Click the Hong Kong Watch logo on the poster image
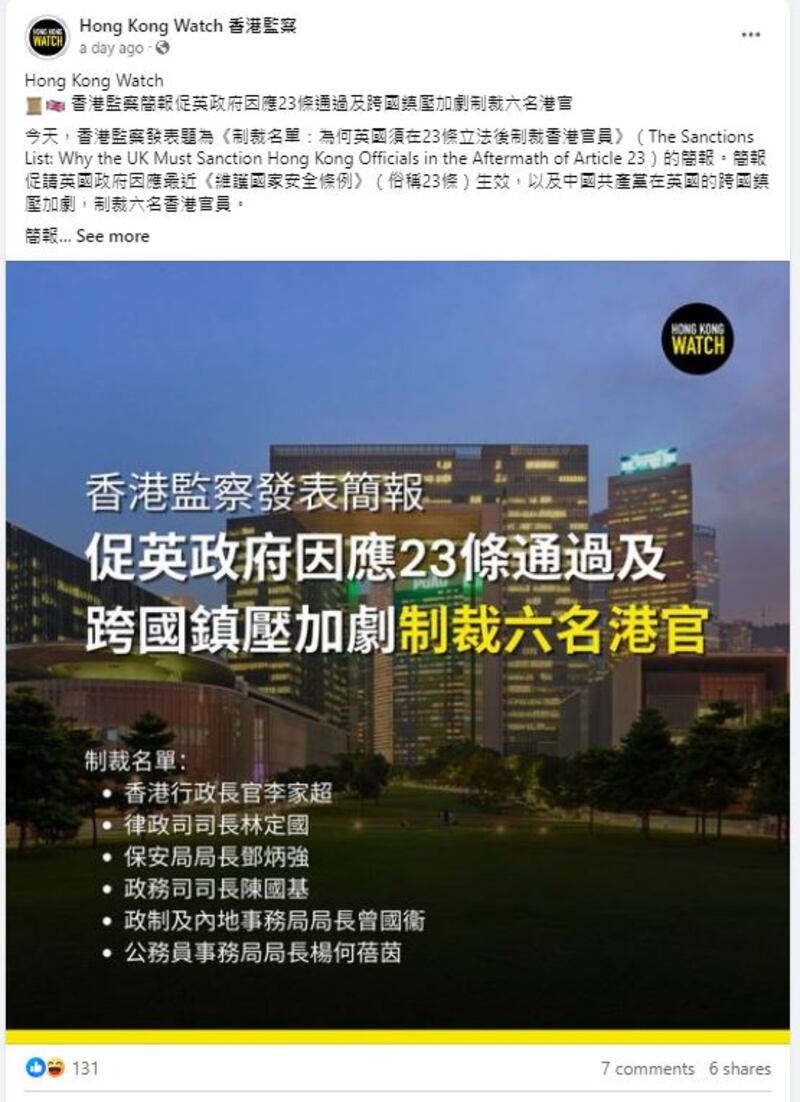The height and width of the screenshot is (1102, 800). pos(698,336)
